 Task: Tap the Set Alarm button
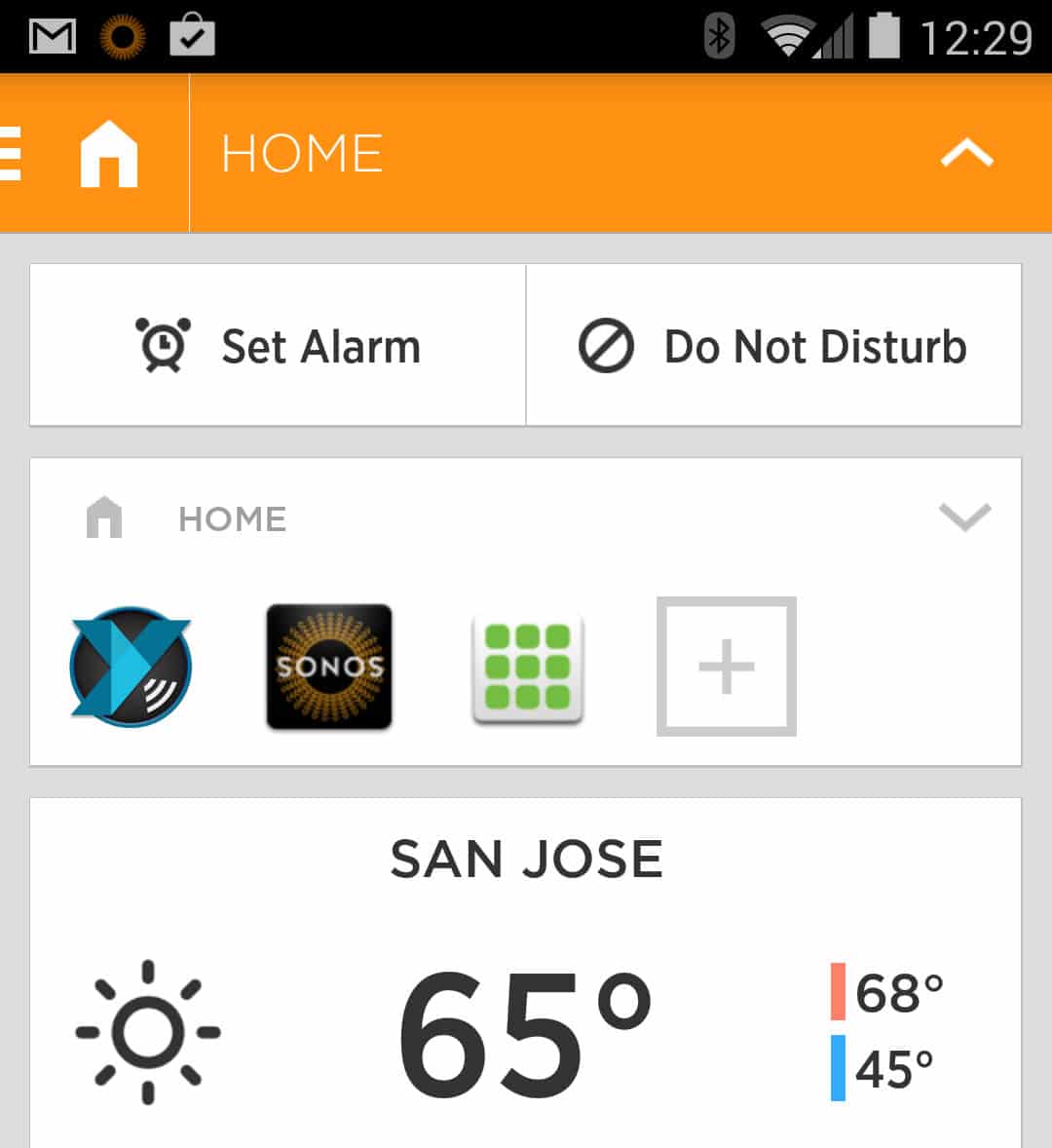[x=279, y=346]
